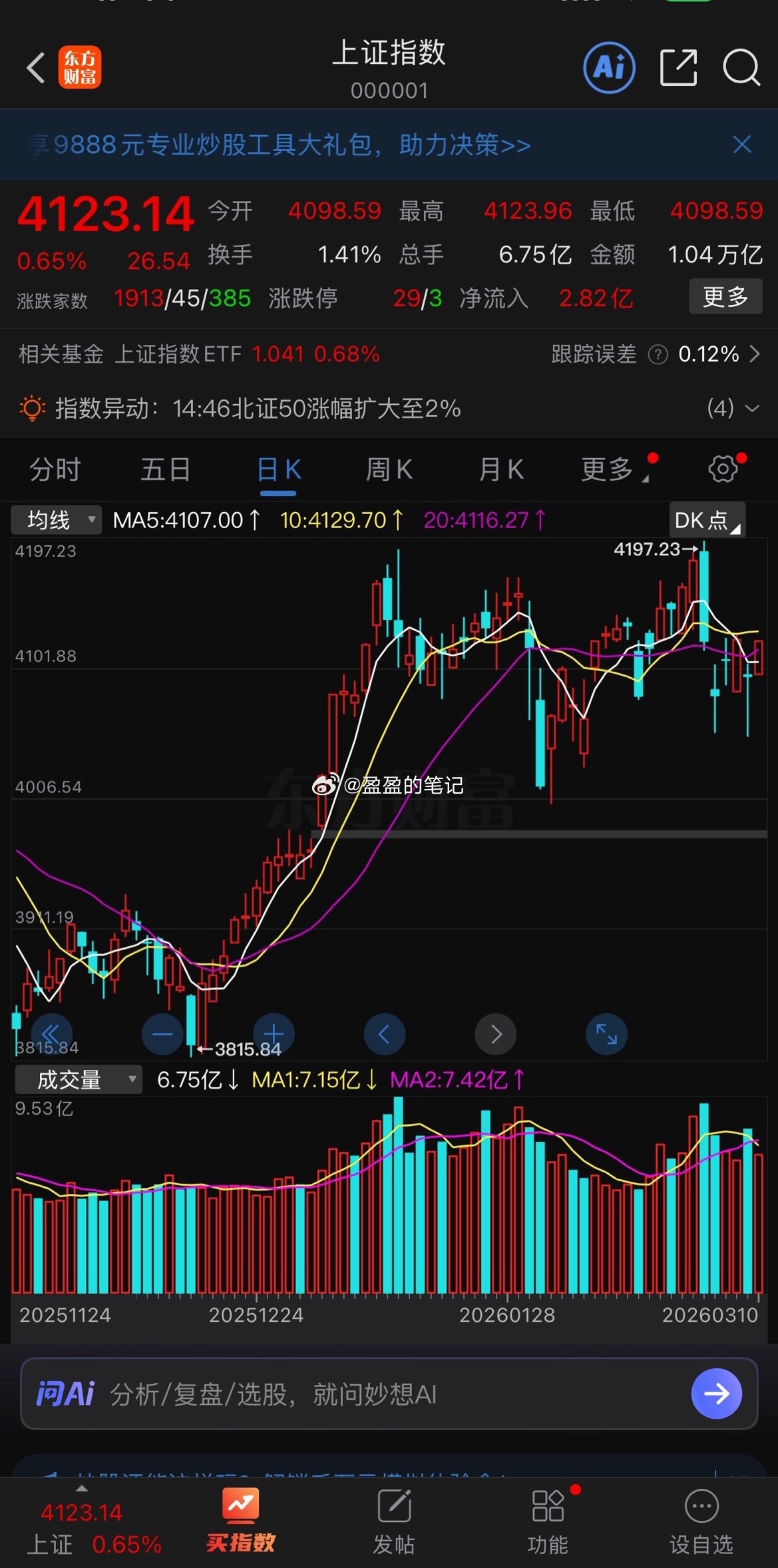Open the Ai assistant icon
The width and height of the screenshot is (778, 1568).
(608, 67)
